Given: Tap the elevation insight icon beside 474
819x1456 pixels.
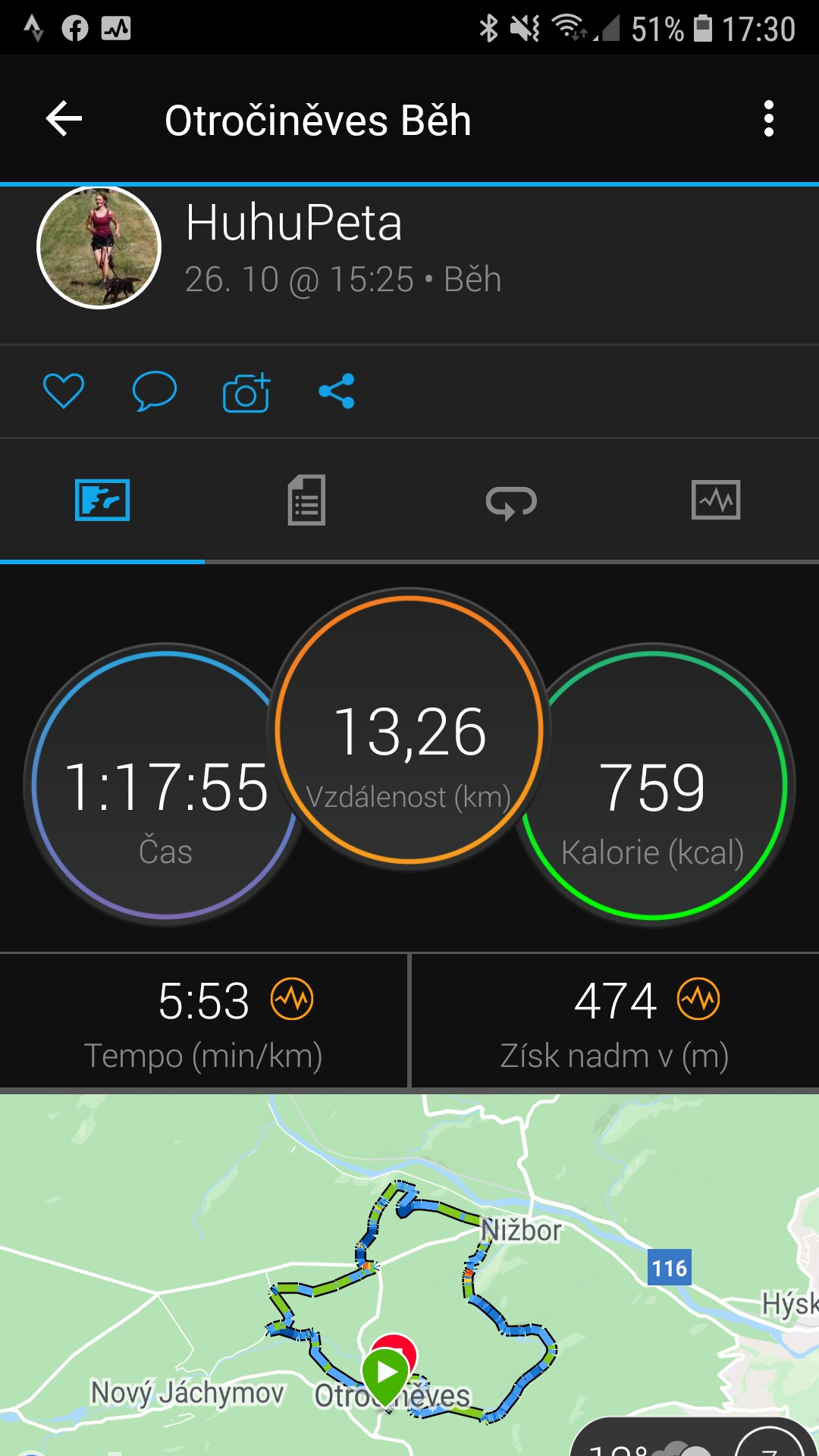Looking at the screenshot, I should 698,999.
